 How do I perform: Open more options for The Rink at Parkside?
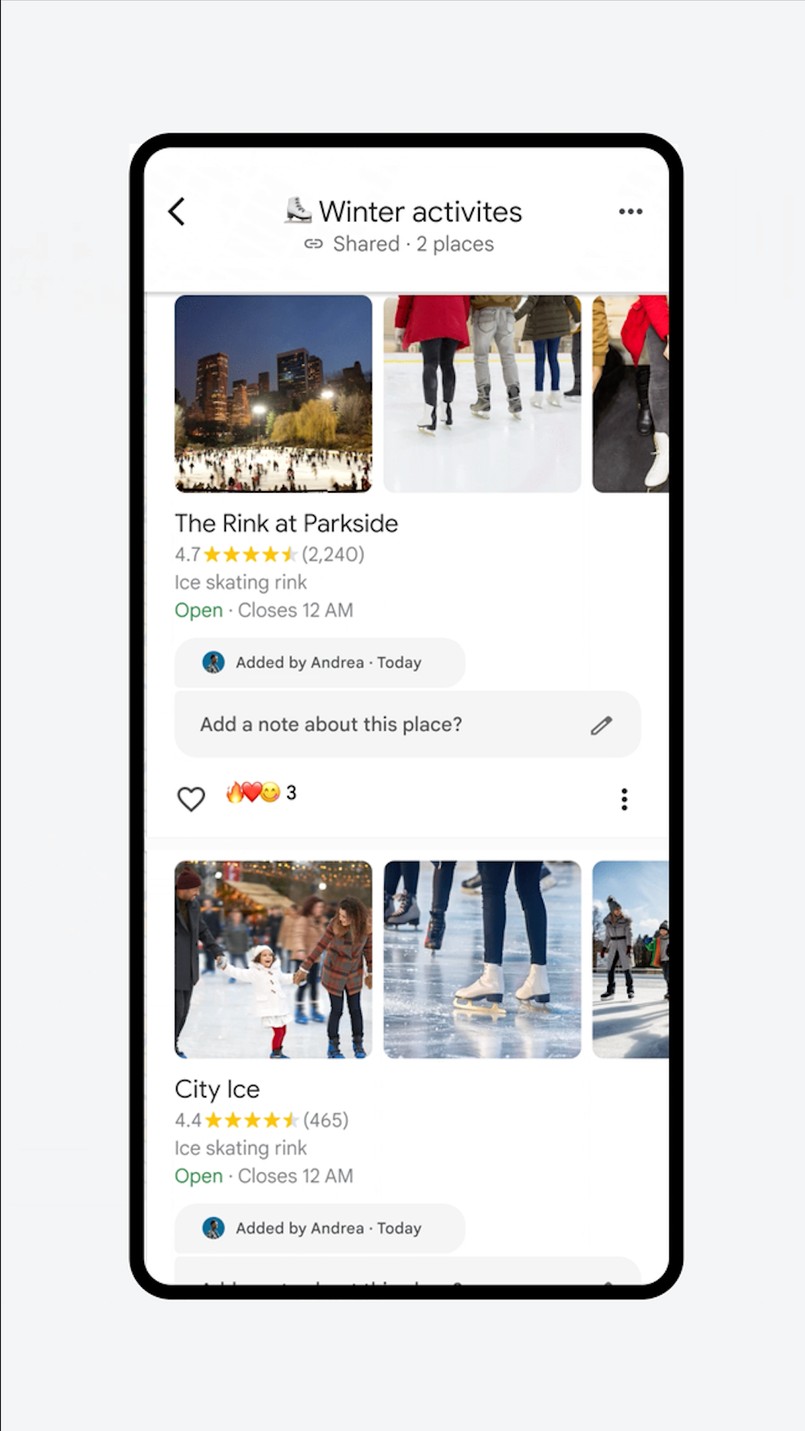pos(624,798)
